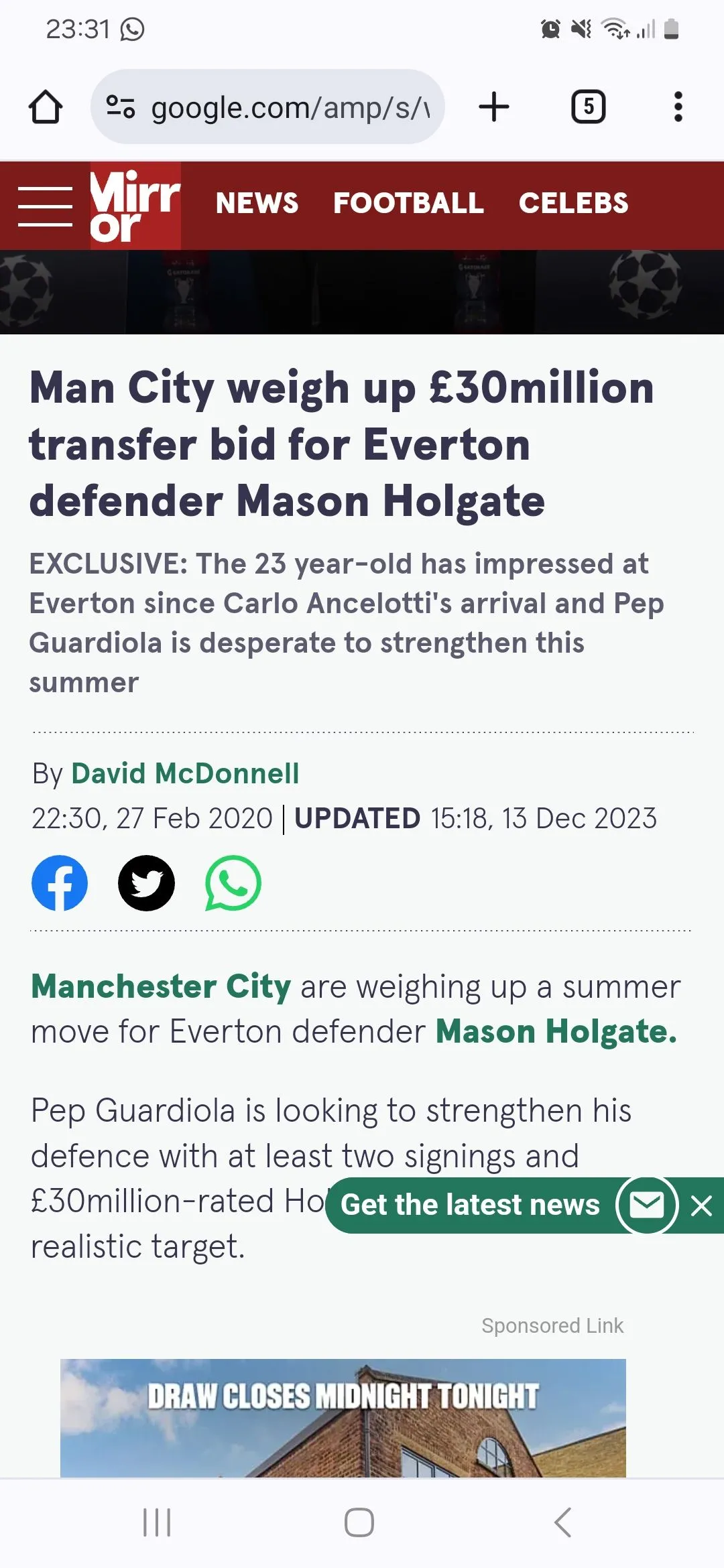Open the browser home page
Screen dimensions: 724x1568
pyautogui.click(x=46, y=107)
